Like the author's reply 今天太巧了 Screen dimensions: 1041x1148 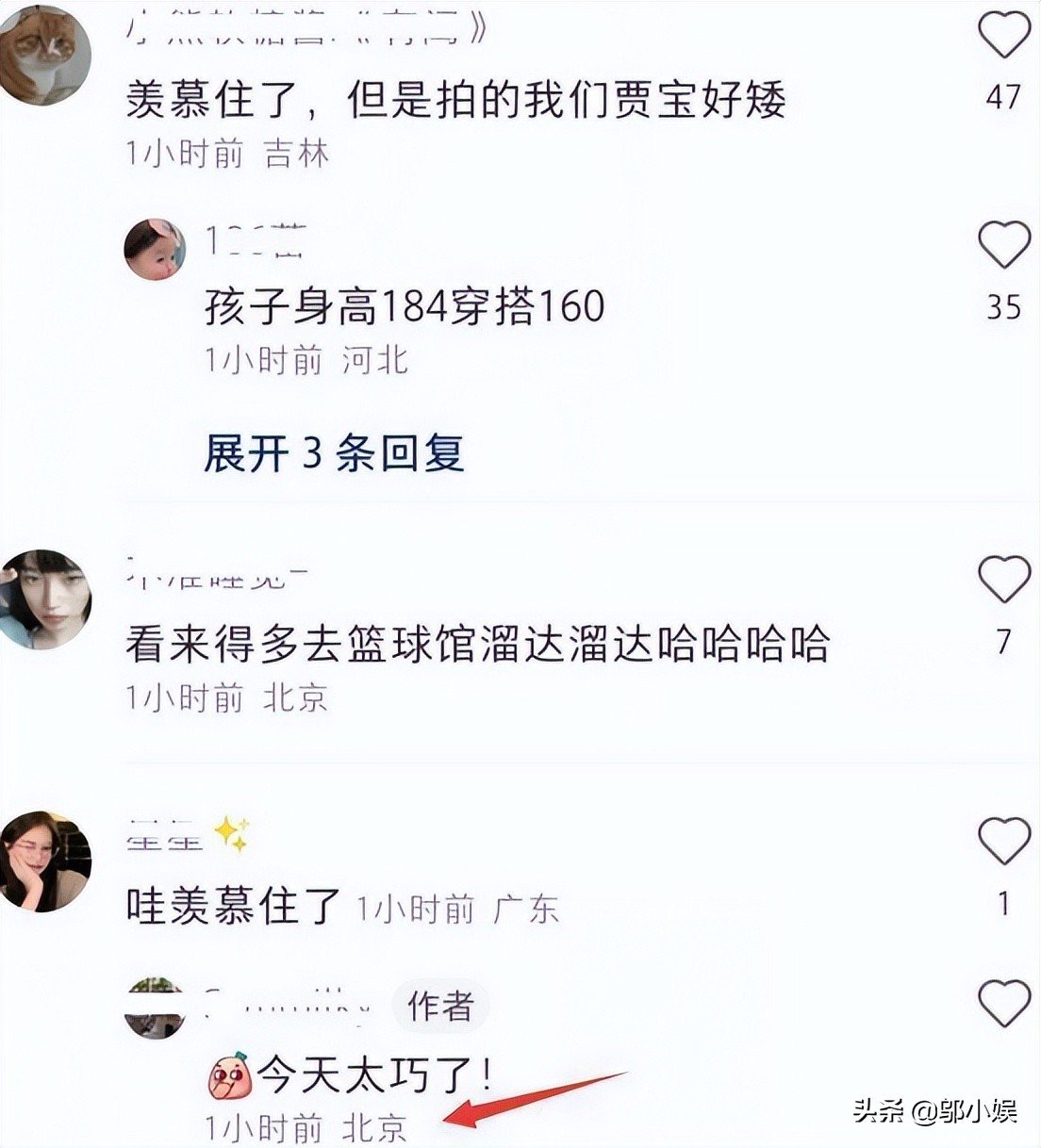pyautogui.click(x=1003, y=1004)
